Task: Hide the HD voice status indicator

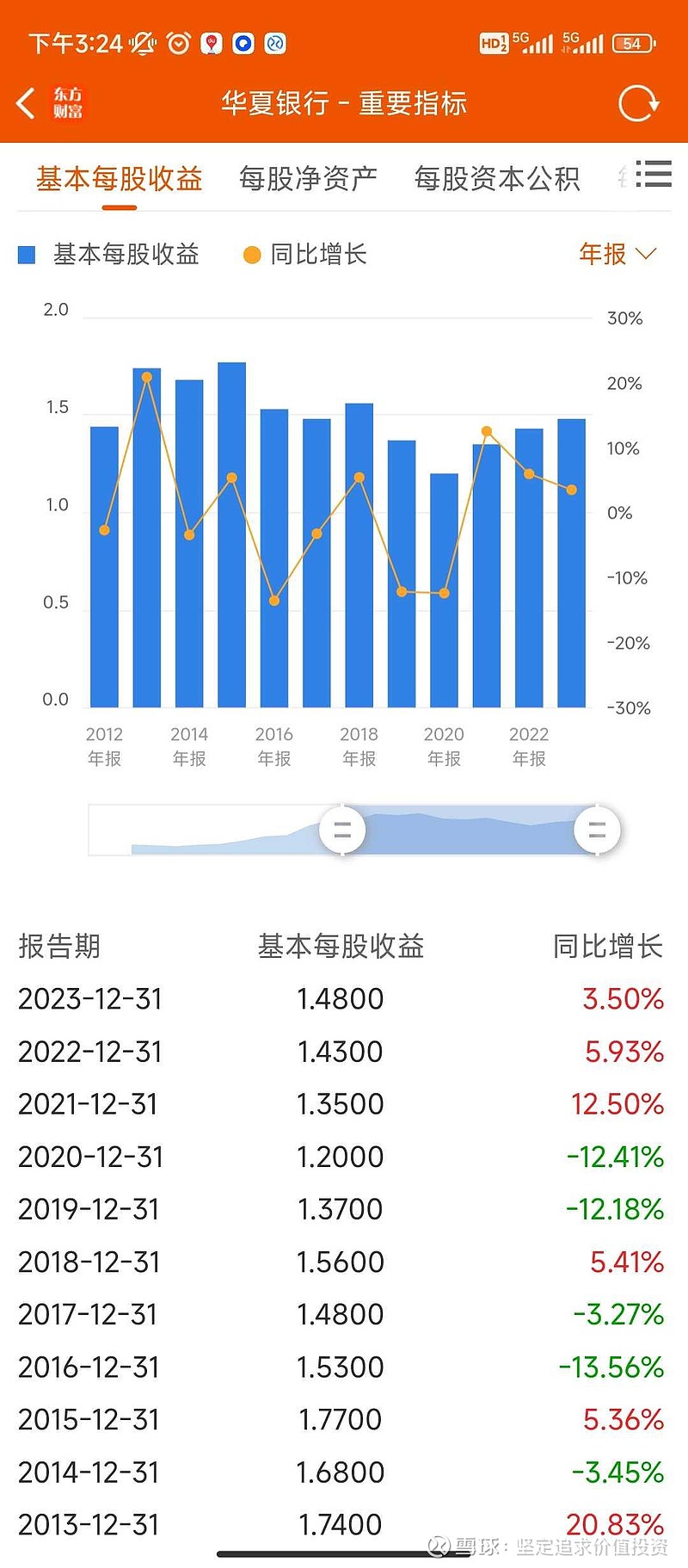Action: pos(493,40)
